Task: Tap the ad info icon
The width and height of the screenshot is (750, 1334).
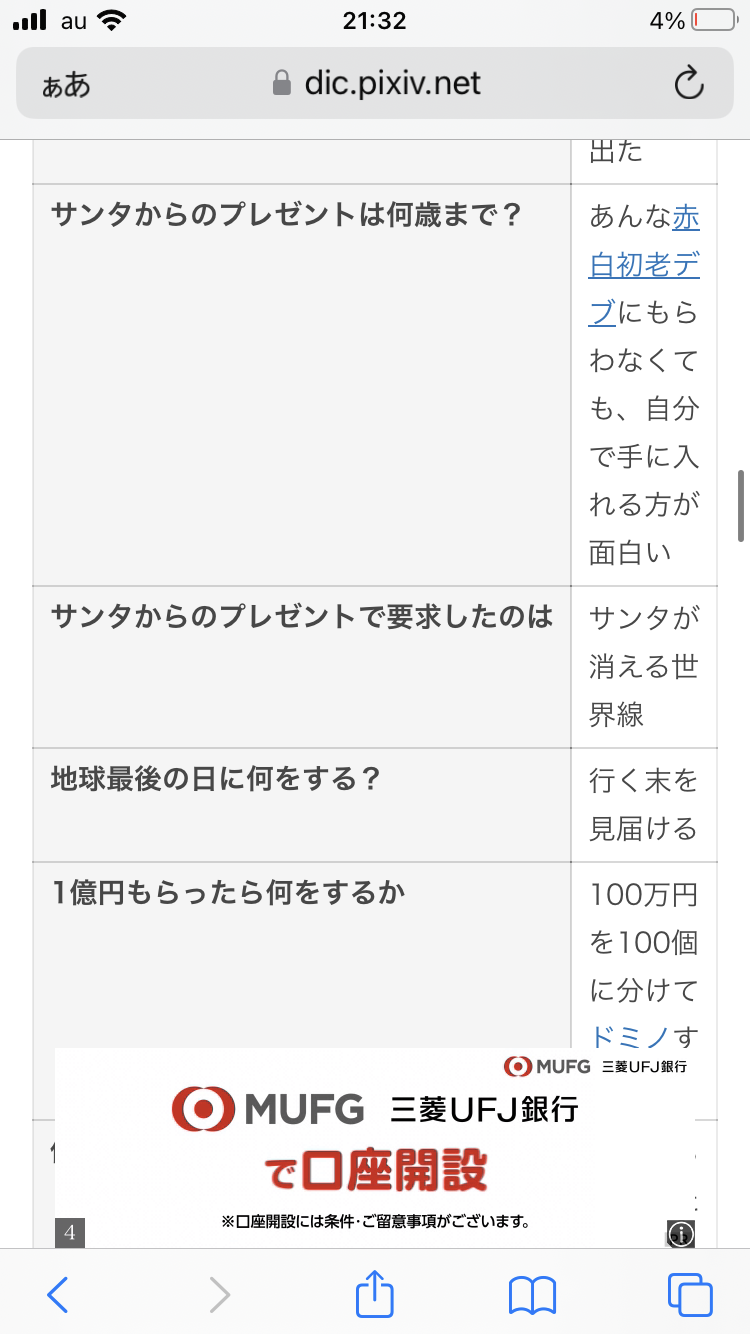Action: pyautogui.click(x=681, y=1234)
